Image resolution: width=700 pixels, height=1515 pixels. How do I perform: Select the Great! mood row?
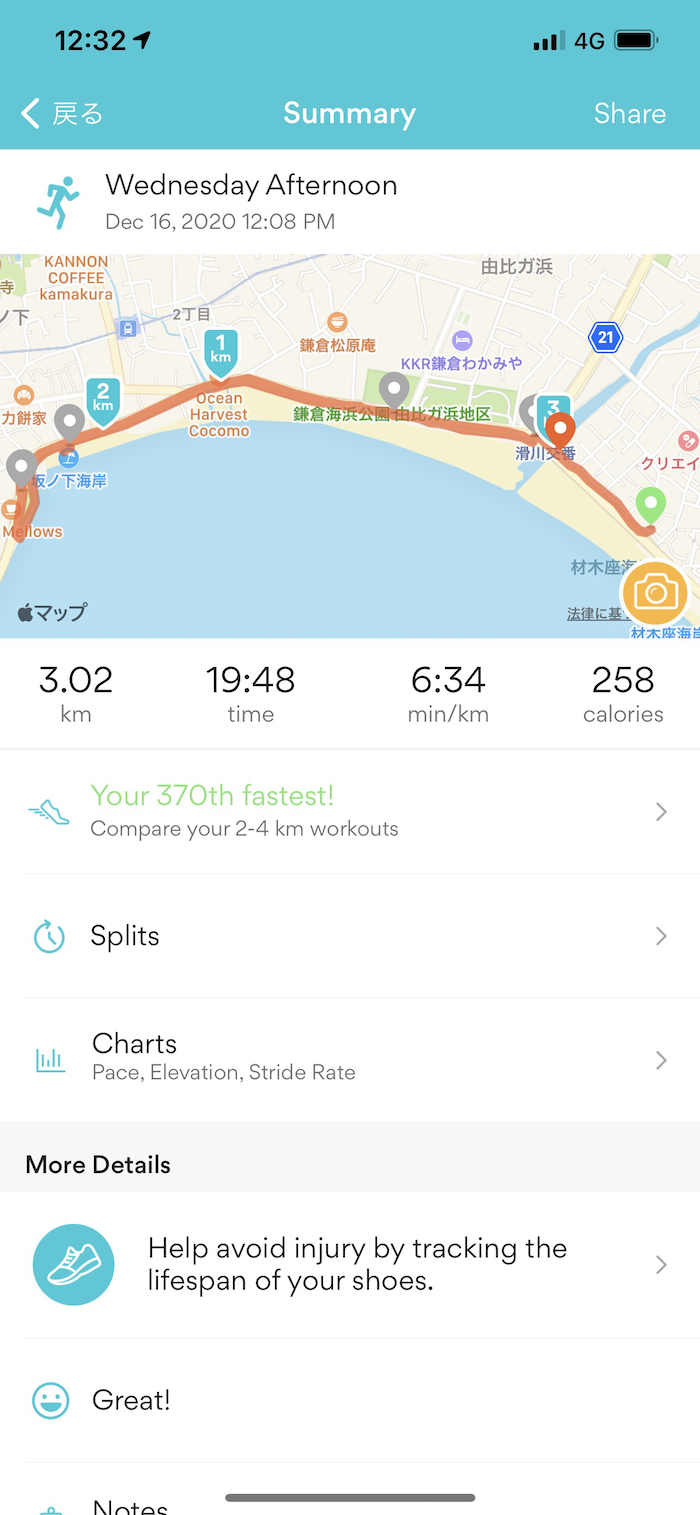[x=349, y=1400]
